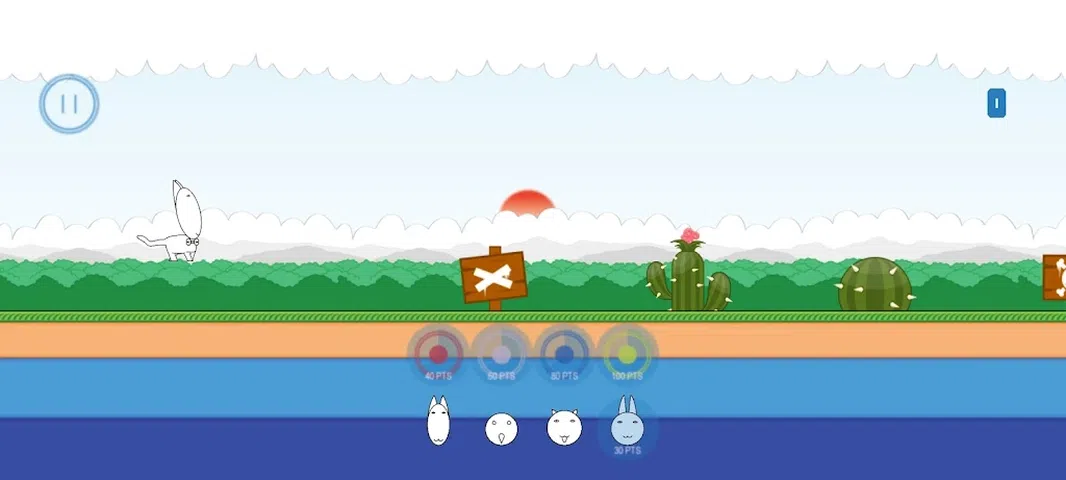Select the tall long-eared white character

[x=438, y=423]
